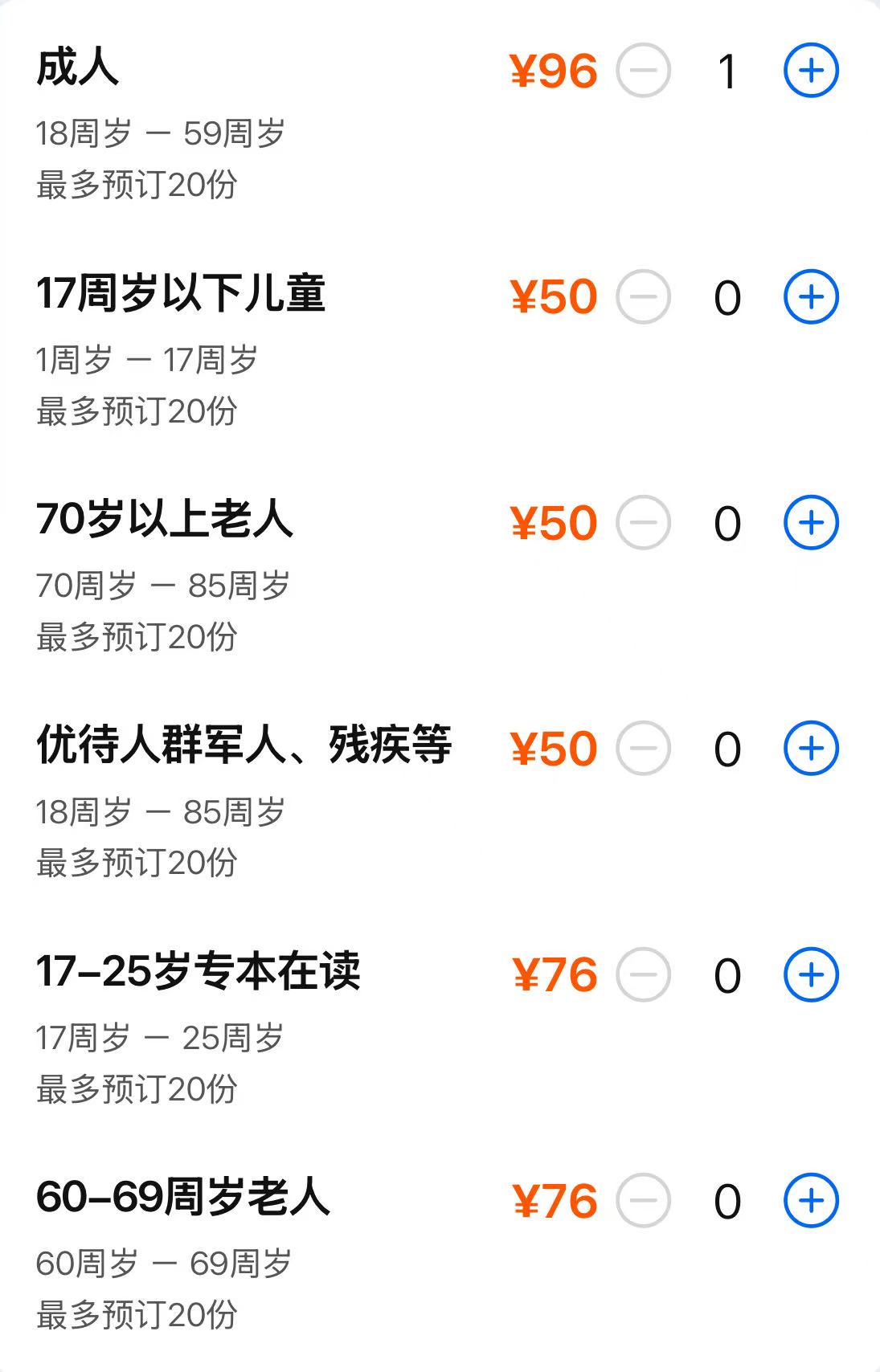The image size is (880, 1372).
Task: Increase the 60-69周岁老人 ticket quantity
Action: (x=811, y=1202)
